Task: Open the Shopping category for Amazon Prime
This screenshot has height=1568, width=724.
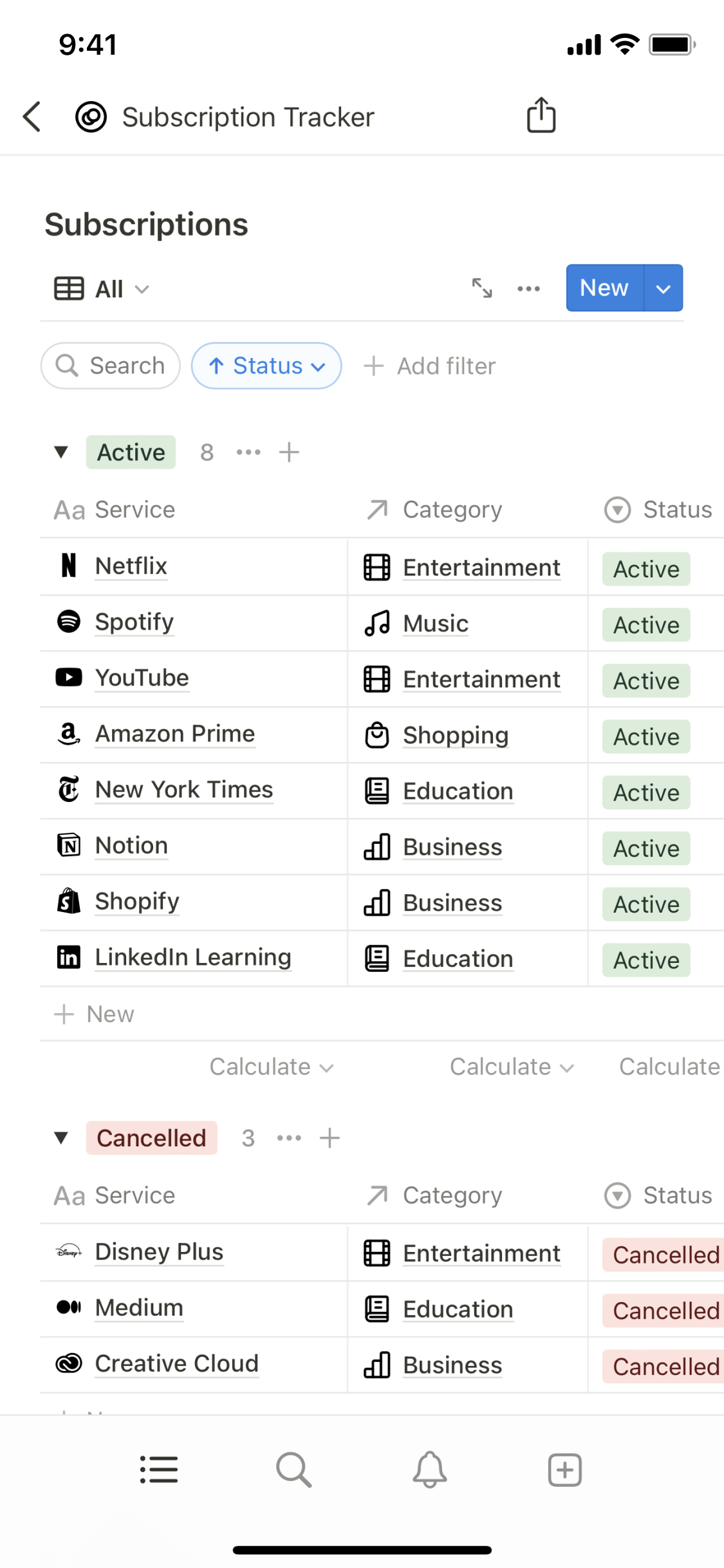Action: coord(455,735)
